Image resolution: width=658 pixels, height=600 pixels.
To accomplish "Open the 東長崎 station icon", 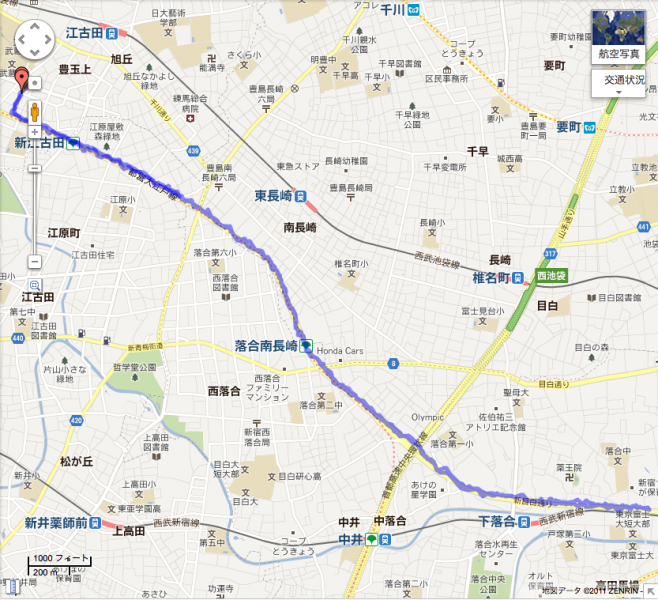I will (314, 194).
